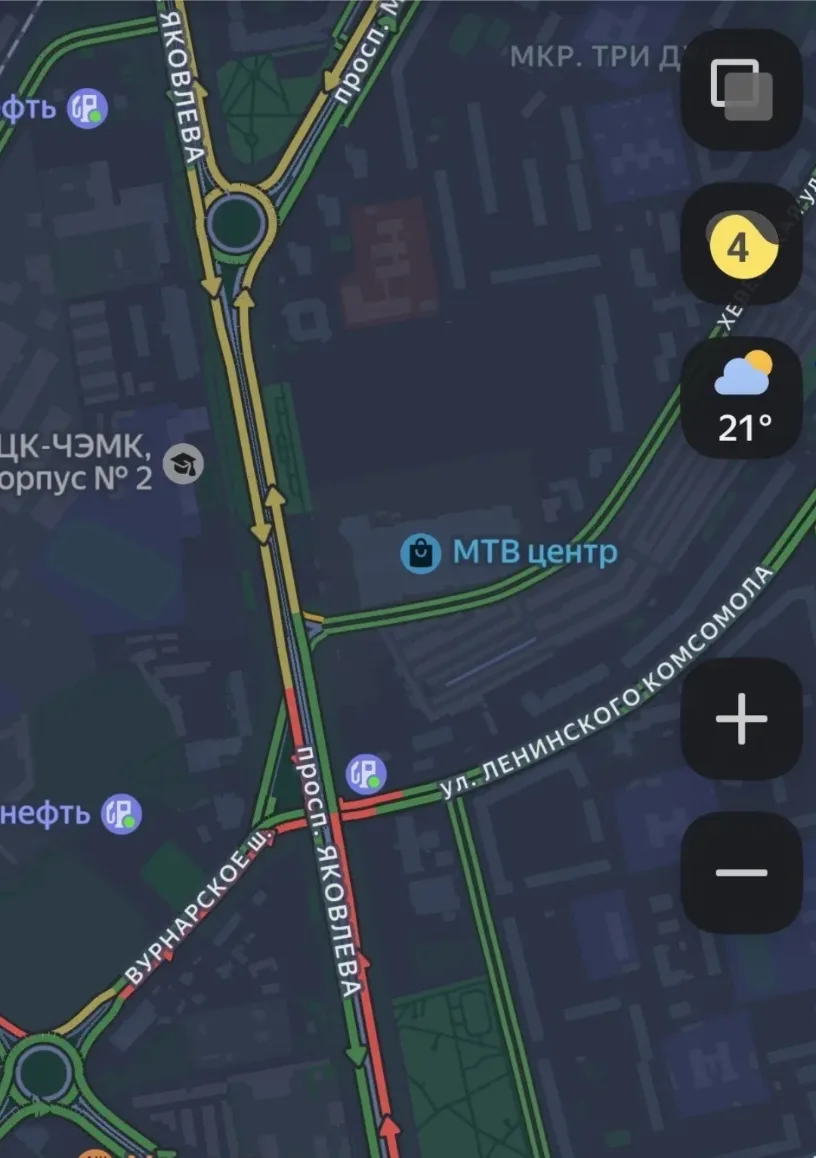Screen dimensions: 816x1158
Task: Tap the gas station marker beside ул. Ленинского Комсомола
Action: coord(366,774)
